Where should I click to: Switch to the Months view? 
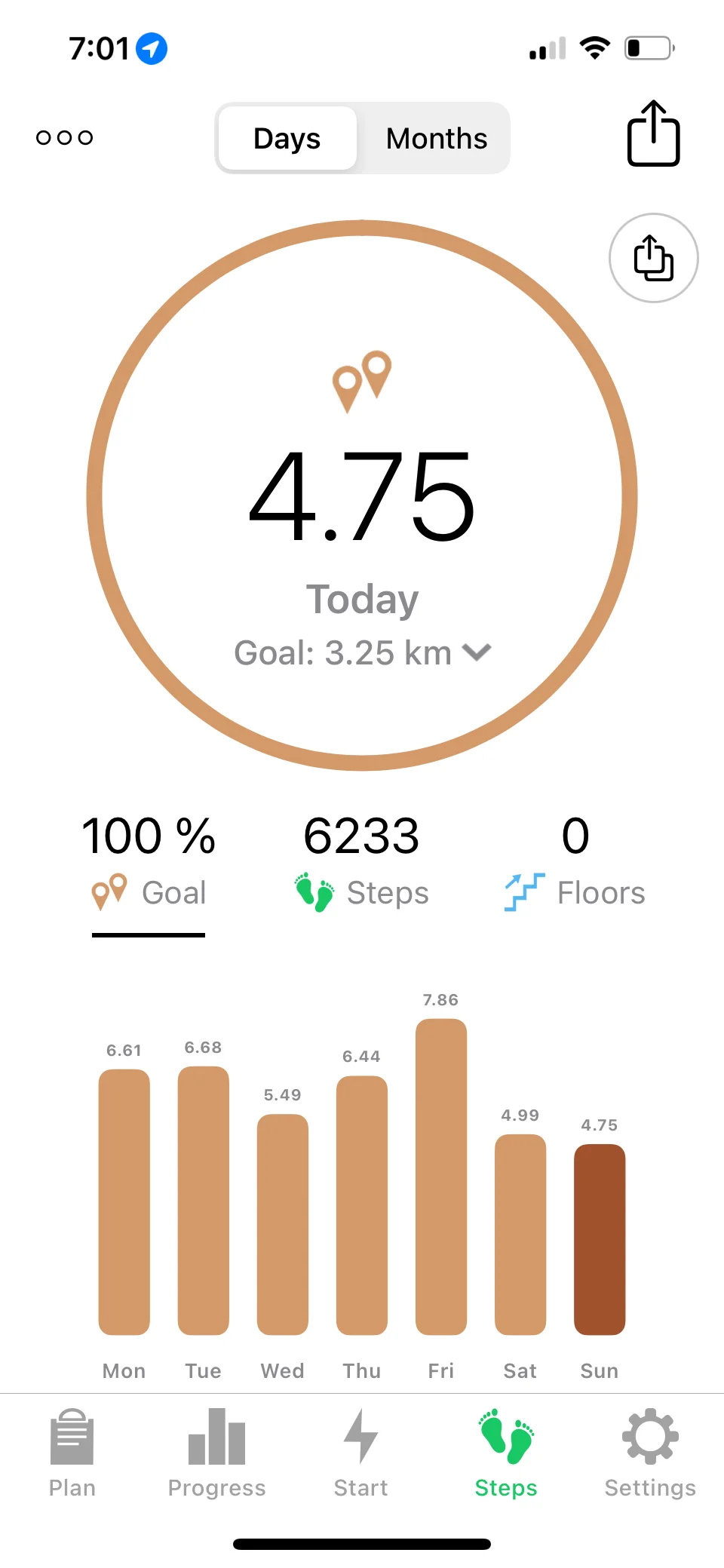(x=436, y=139)
